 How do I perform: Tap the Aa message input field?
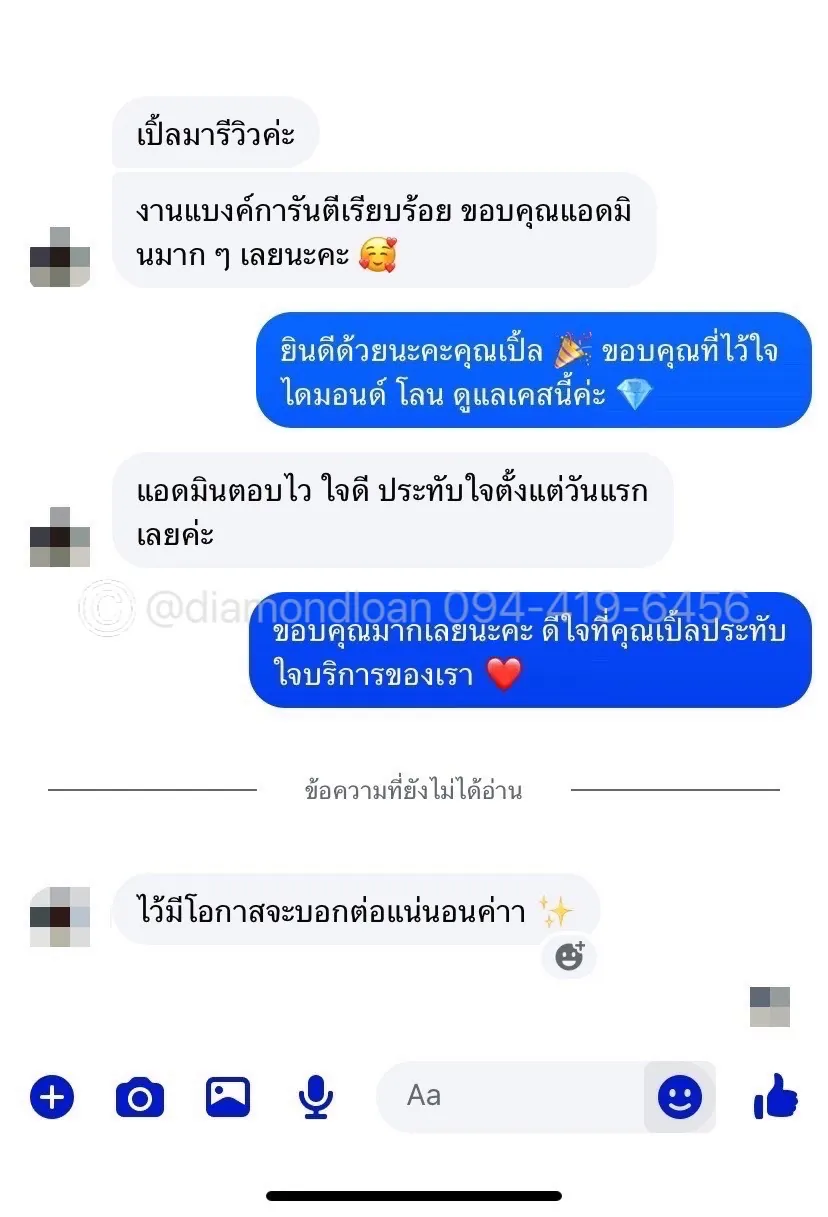(510, 1096)
